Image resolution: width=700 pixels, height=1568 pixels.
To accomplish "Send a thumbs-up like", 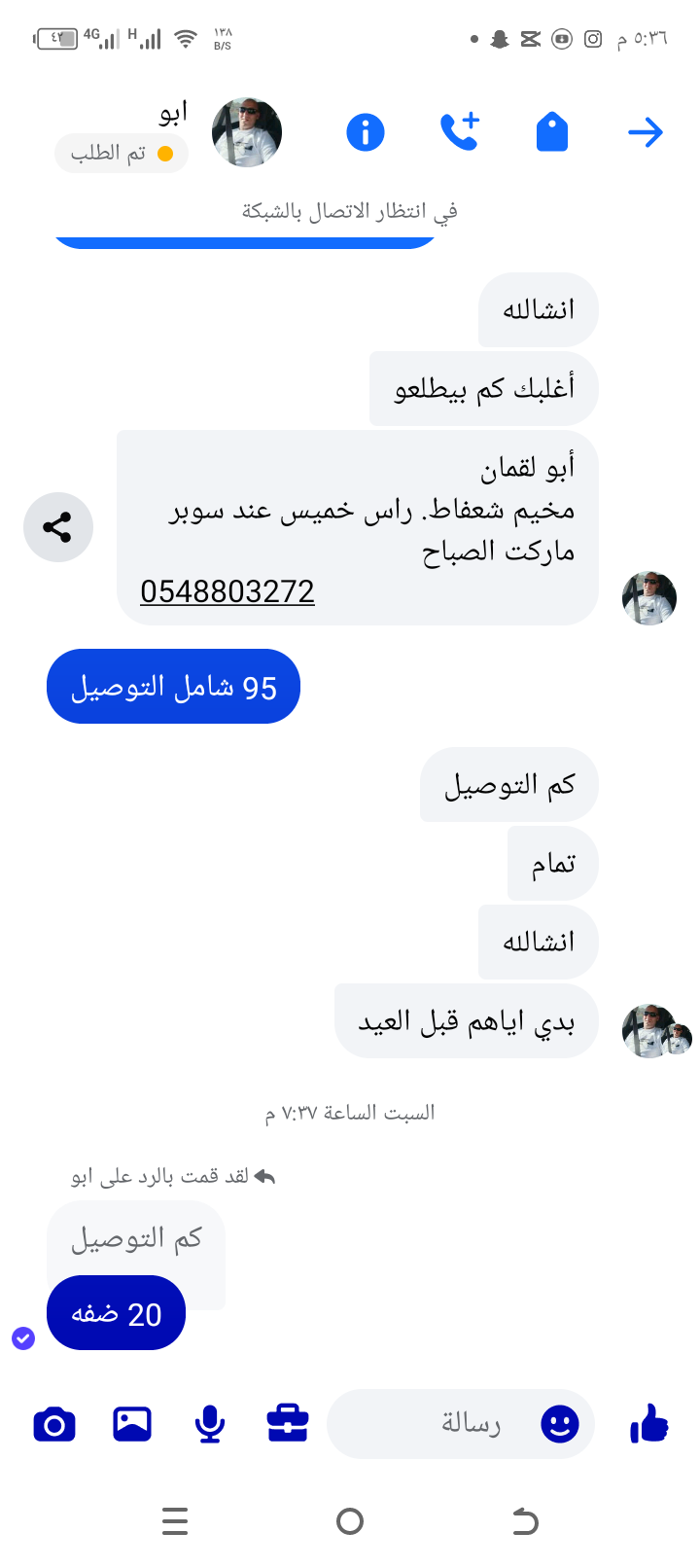I will pos(648,1425).
